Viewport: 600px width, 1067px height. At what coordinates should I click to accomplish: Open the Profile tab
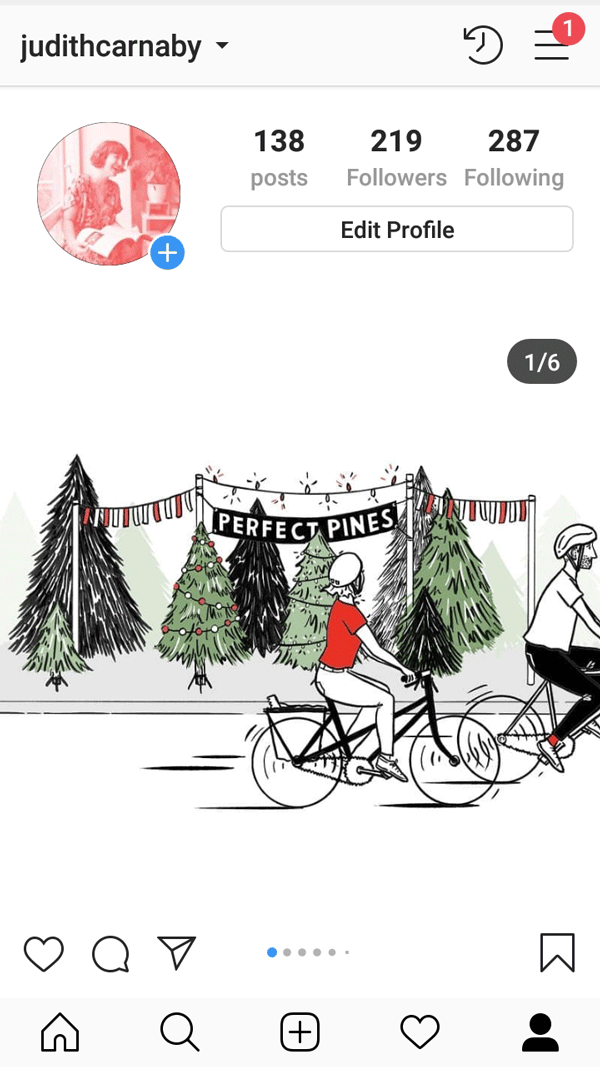coord(540,1032)
